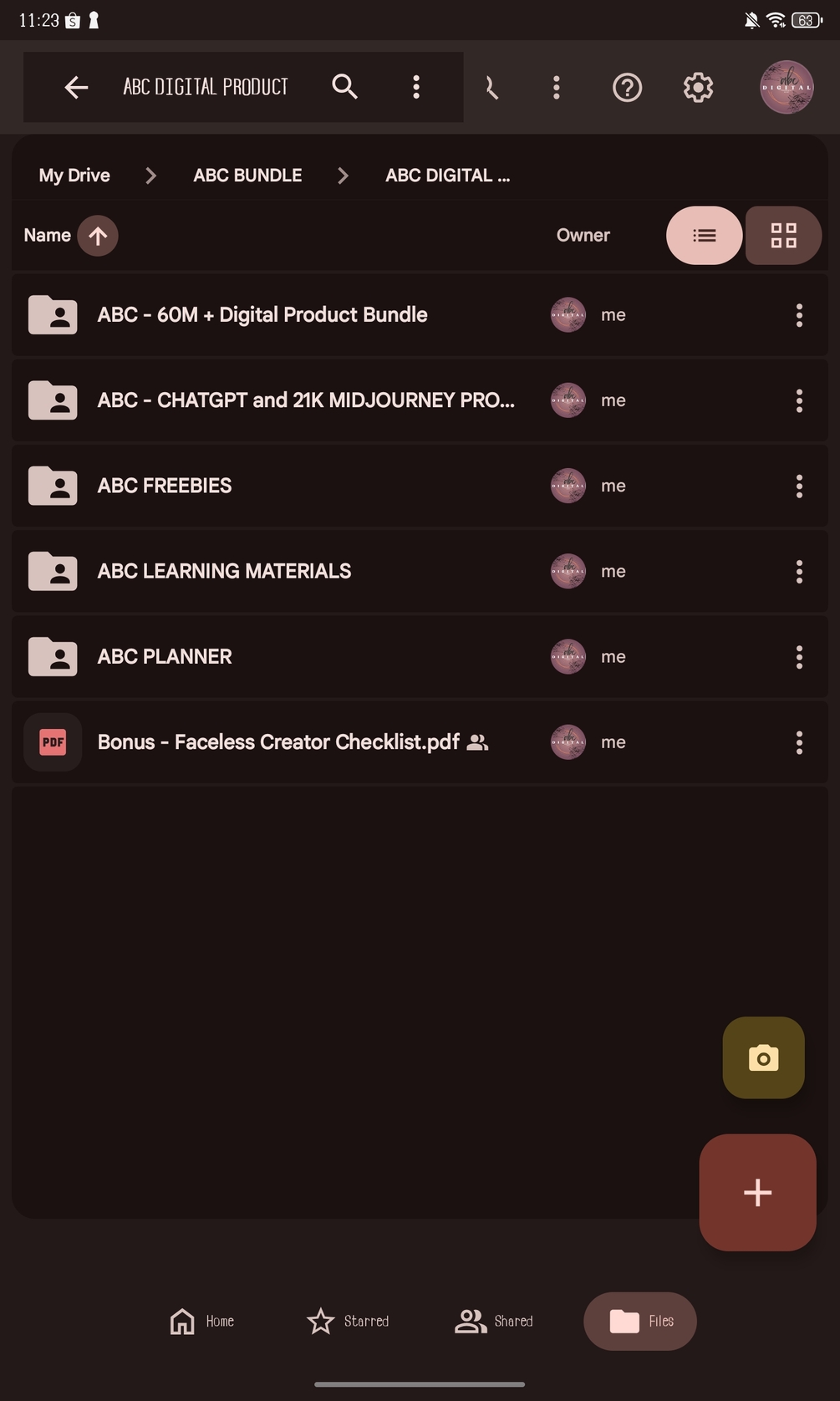Create new item with the plus button
Image resolution: width=840 pixels, height=1401 pixels.
(x=757, y=1192)
